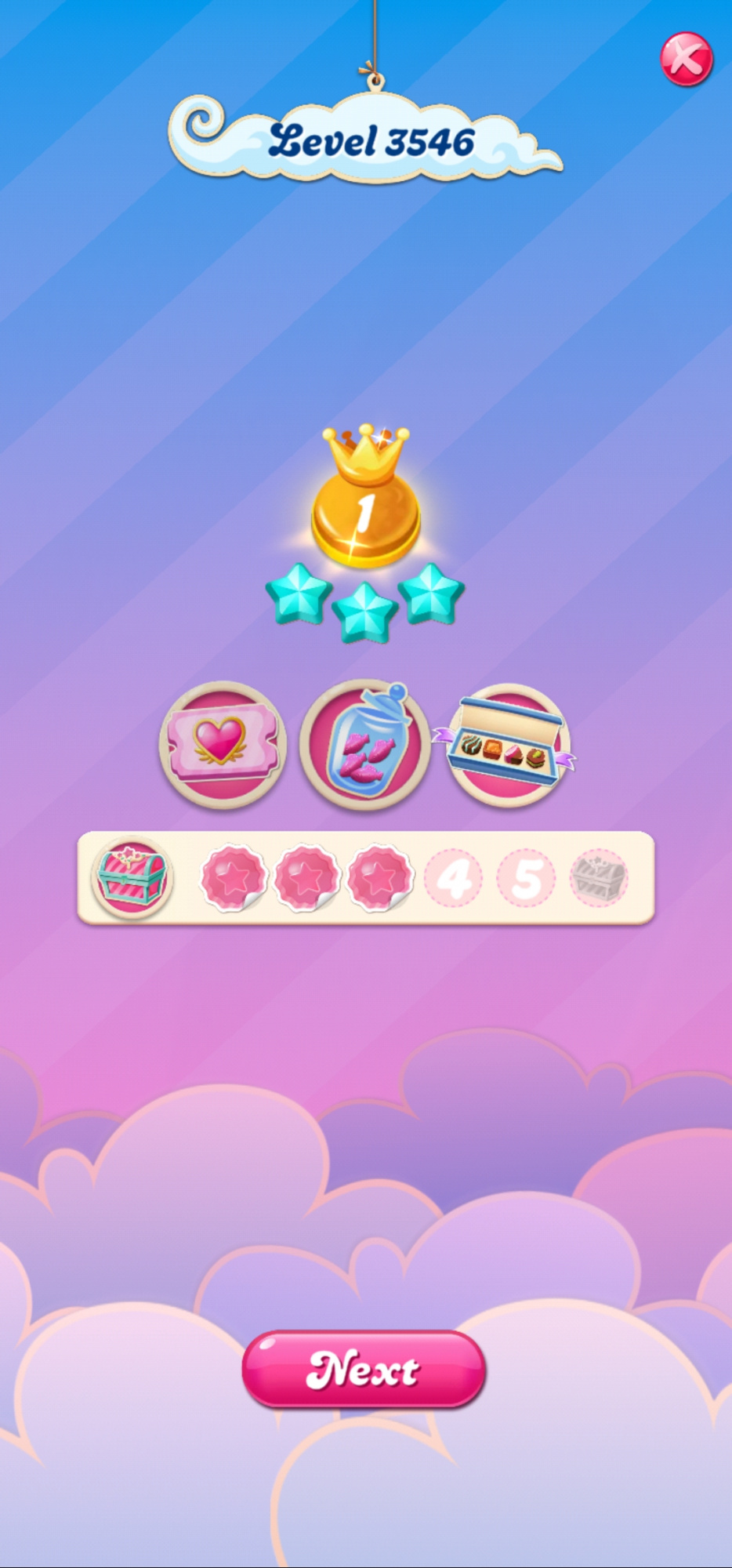Close the level complete screen

click(686, 59)
